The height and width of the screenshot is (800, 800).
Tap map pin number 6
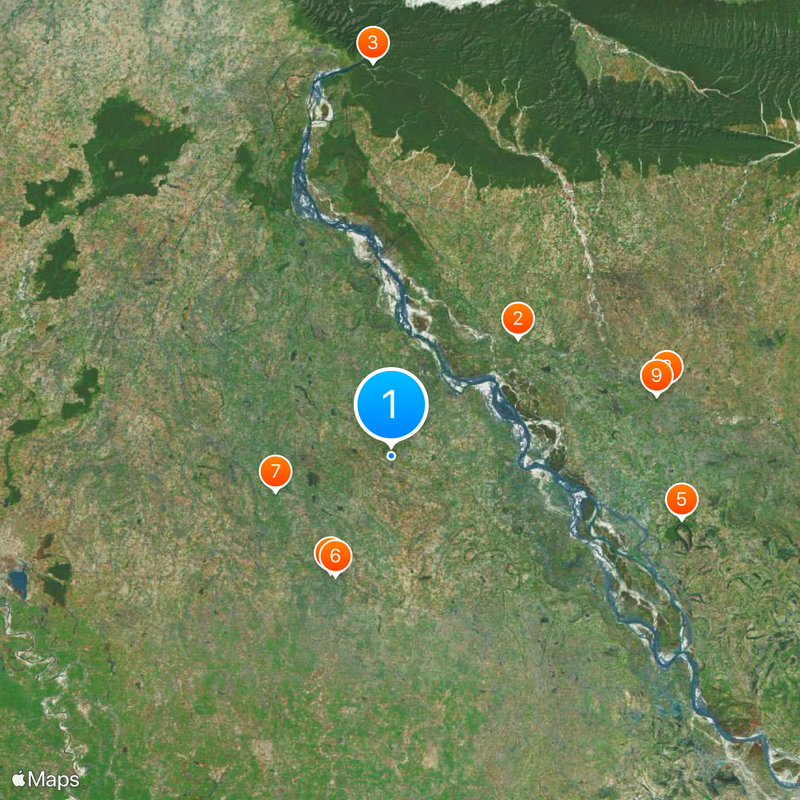pos(336,555)
